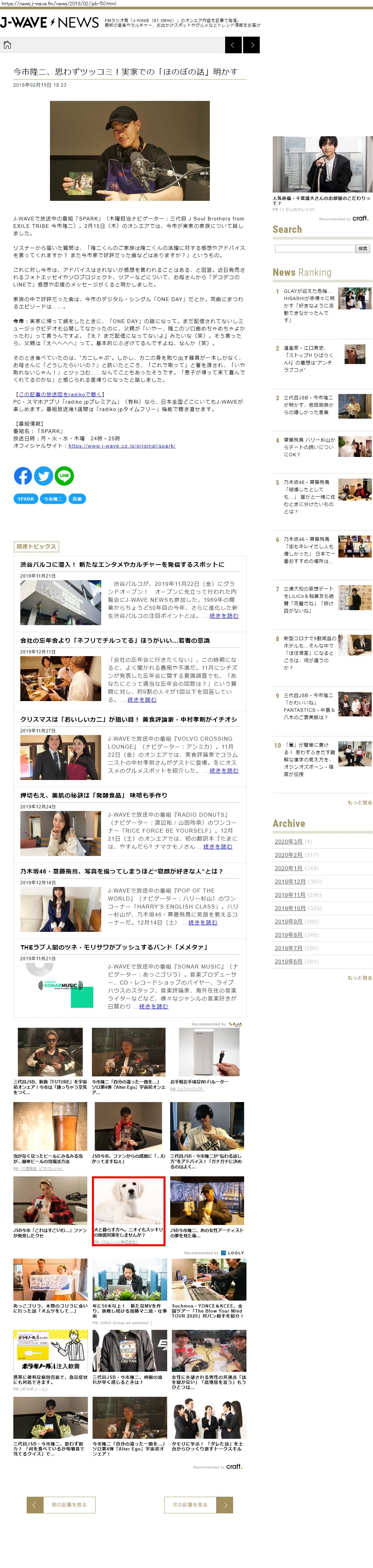The width and height of the screenshot is (373, 1568).
Task: Read more of the 渋谷パルコ article
Action: click(224, 616)
